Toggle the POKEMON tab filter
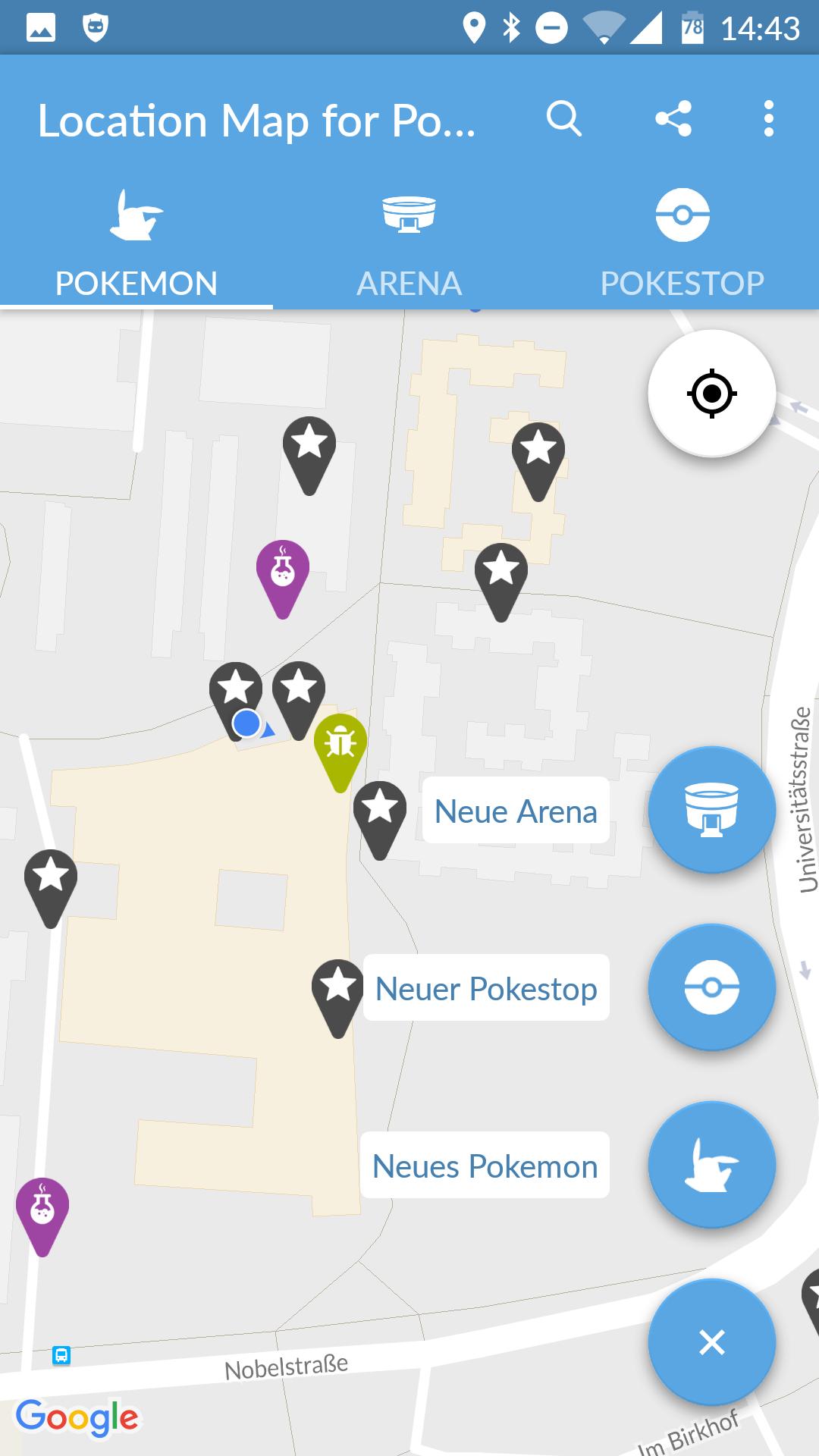 tap(135, 282)
